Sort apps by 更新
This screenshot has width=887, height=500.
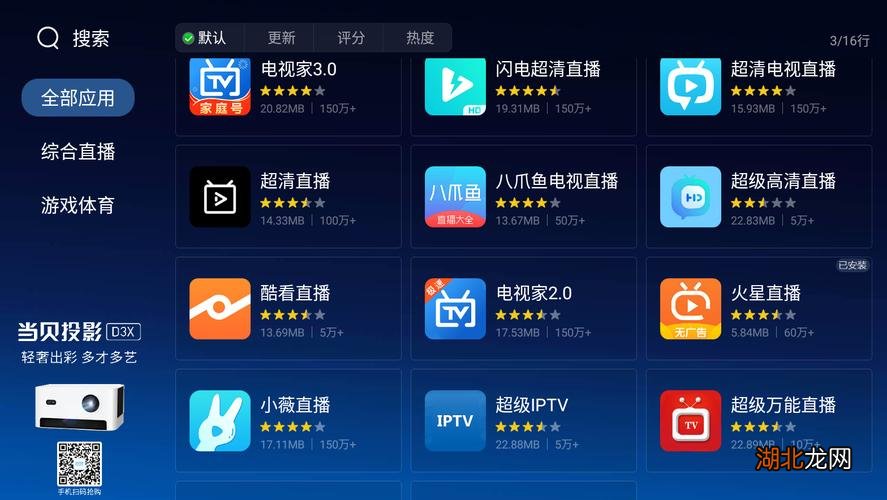tap(281, 38)
